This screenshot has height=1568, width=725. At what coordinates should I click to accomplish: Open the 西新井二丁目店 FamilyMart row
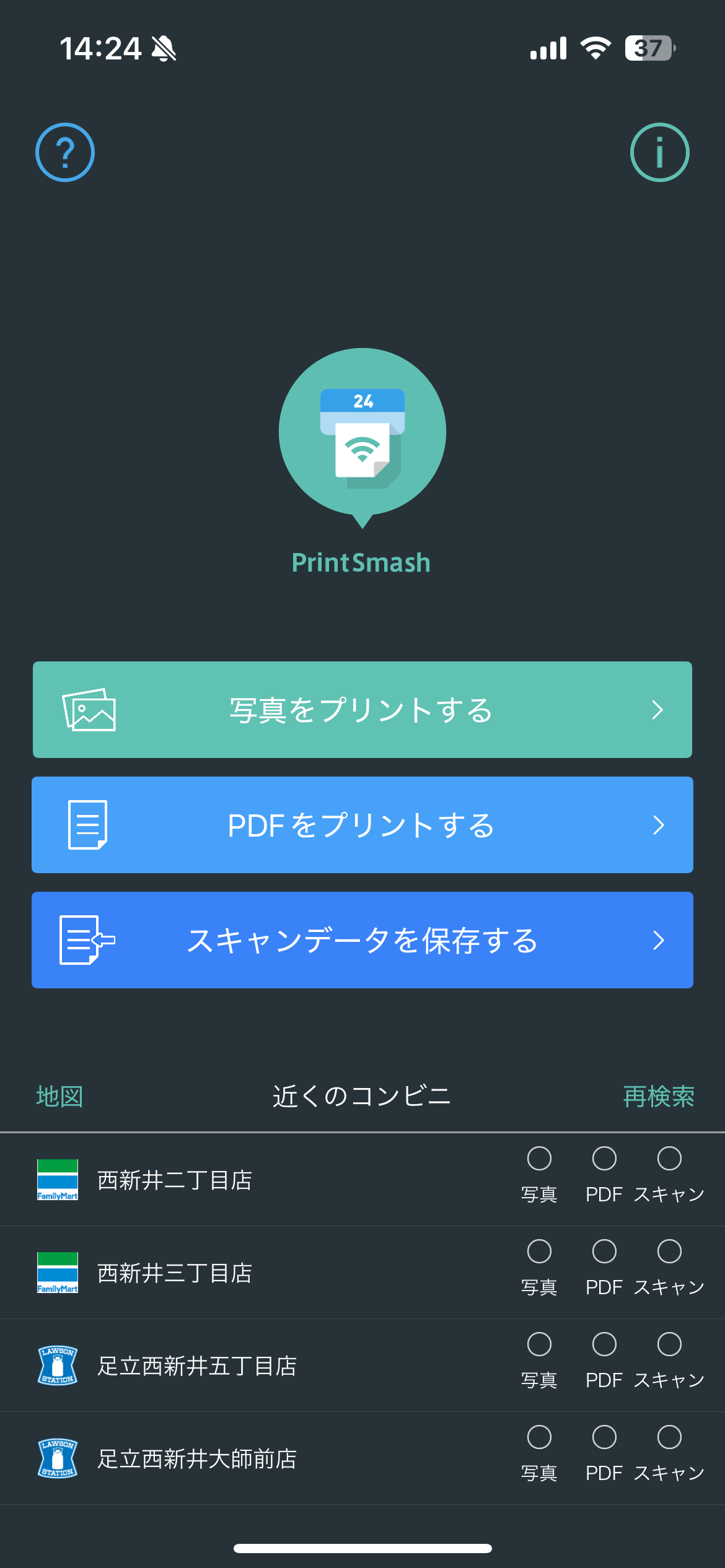click(362, 1180)
